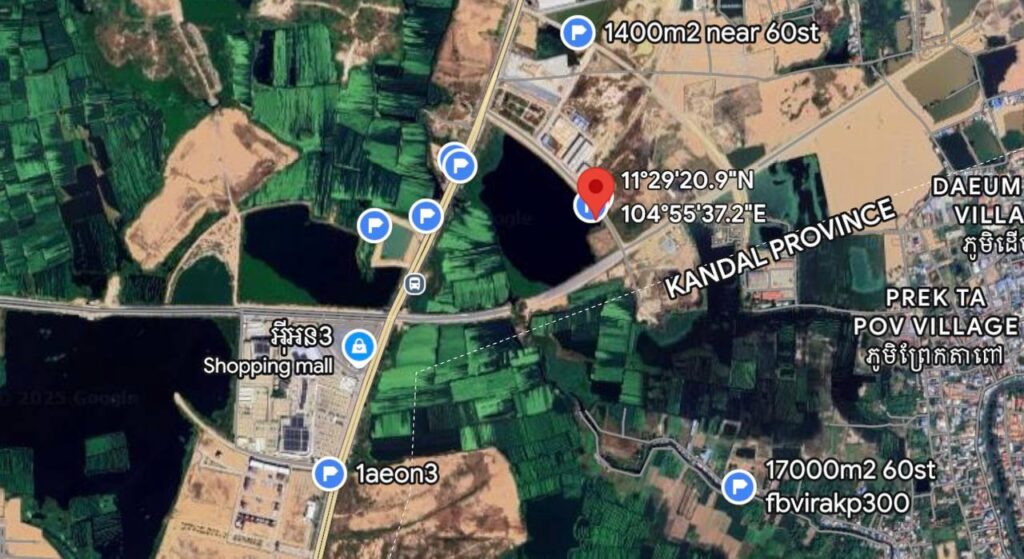Open the '1400m2 near 60st' saved pin

(576, 33)
